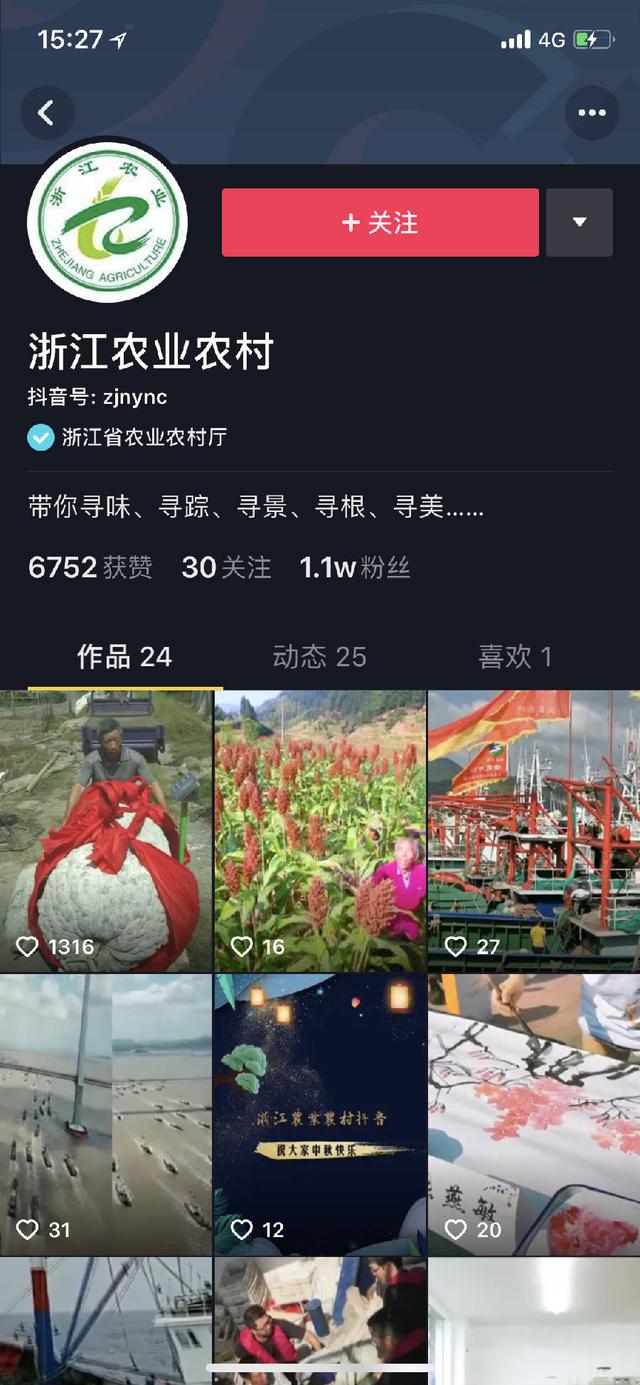Go back using the top arrow

46,113
